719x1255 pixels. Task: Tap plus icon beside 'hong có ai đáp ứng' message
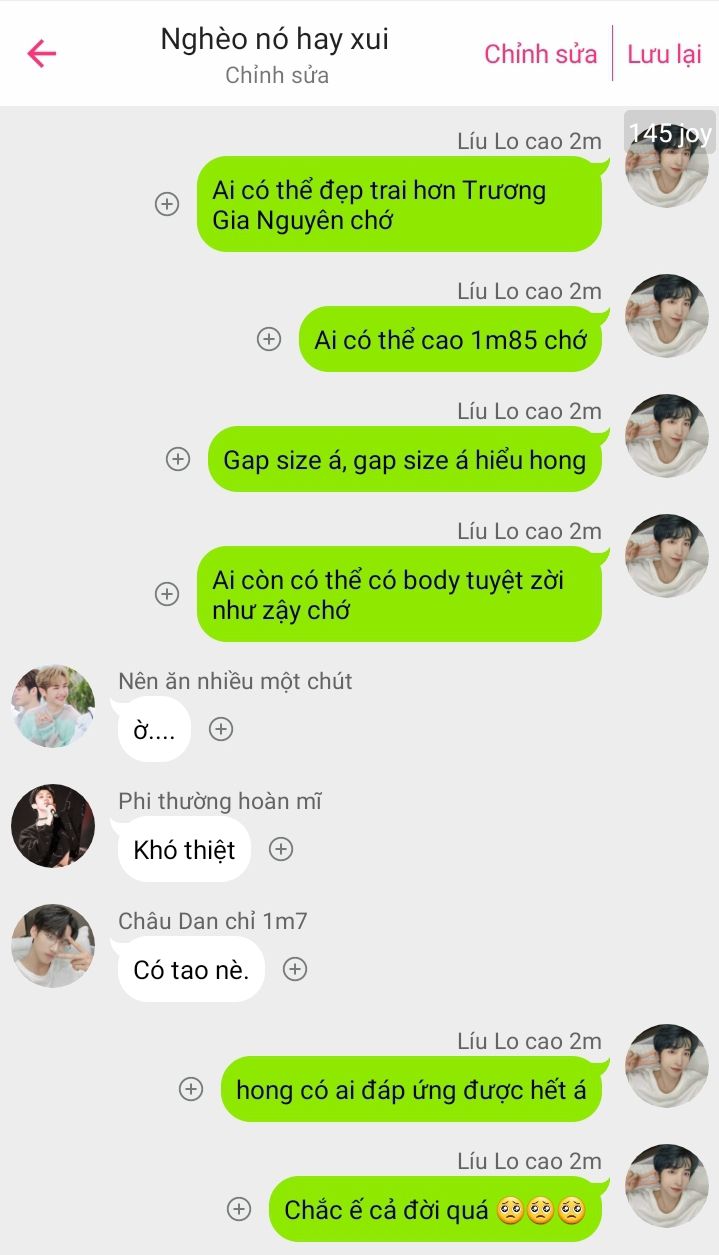(x=191, y=1089)
